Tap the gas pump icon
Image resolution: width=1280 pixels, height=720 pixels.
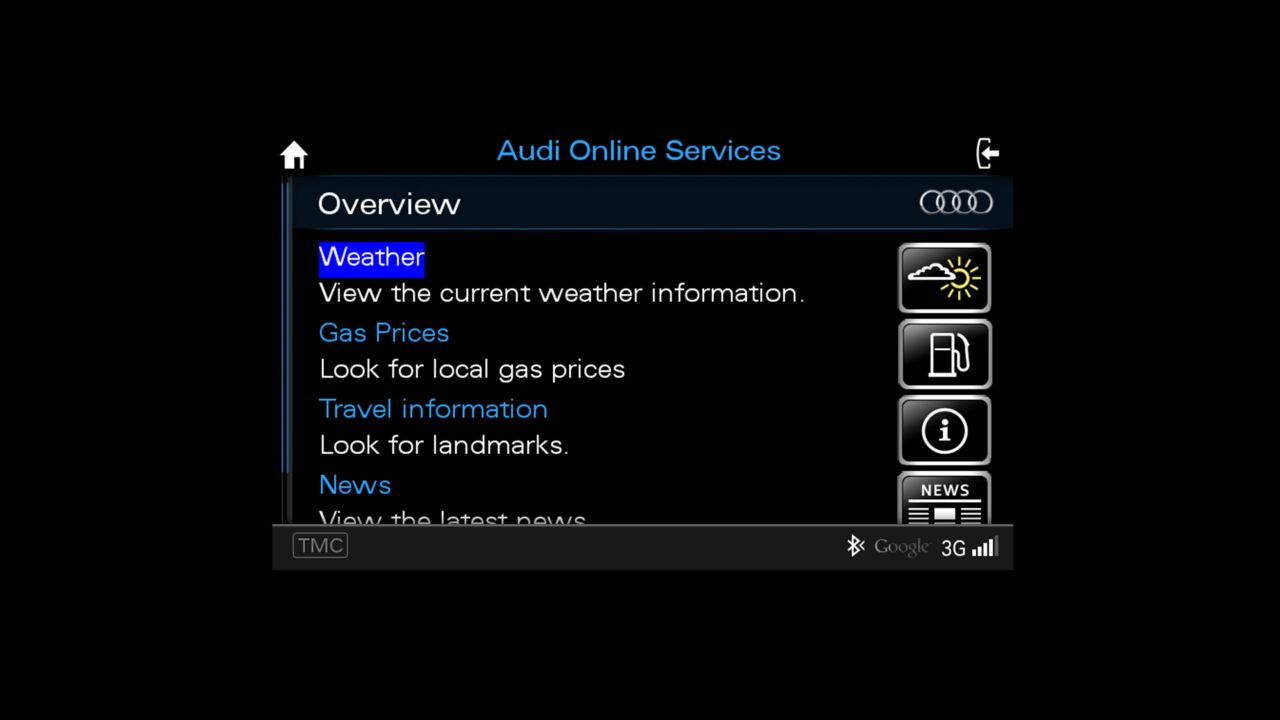944,354
